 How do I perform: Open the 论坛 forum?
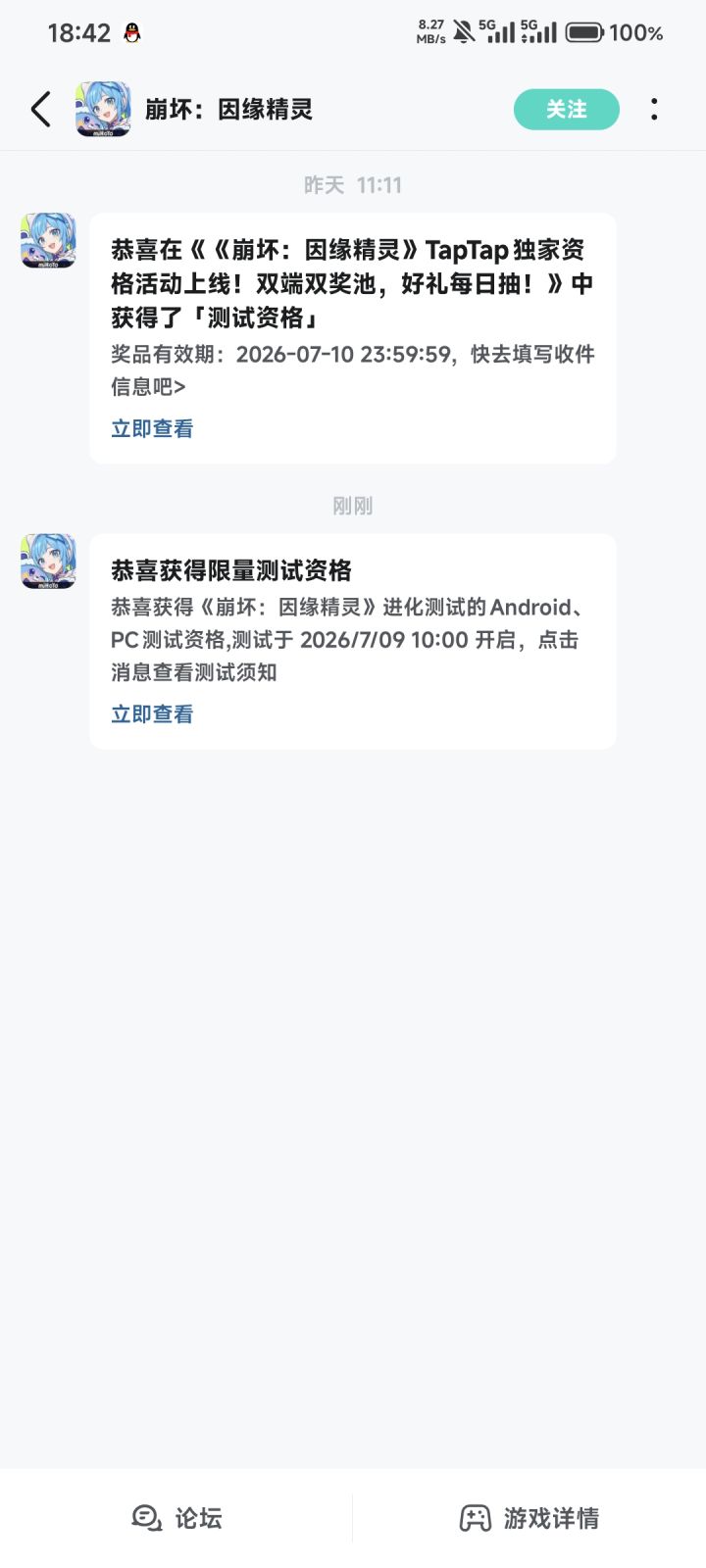(176, 1518)
